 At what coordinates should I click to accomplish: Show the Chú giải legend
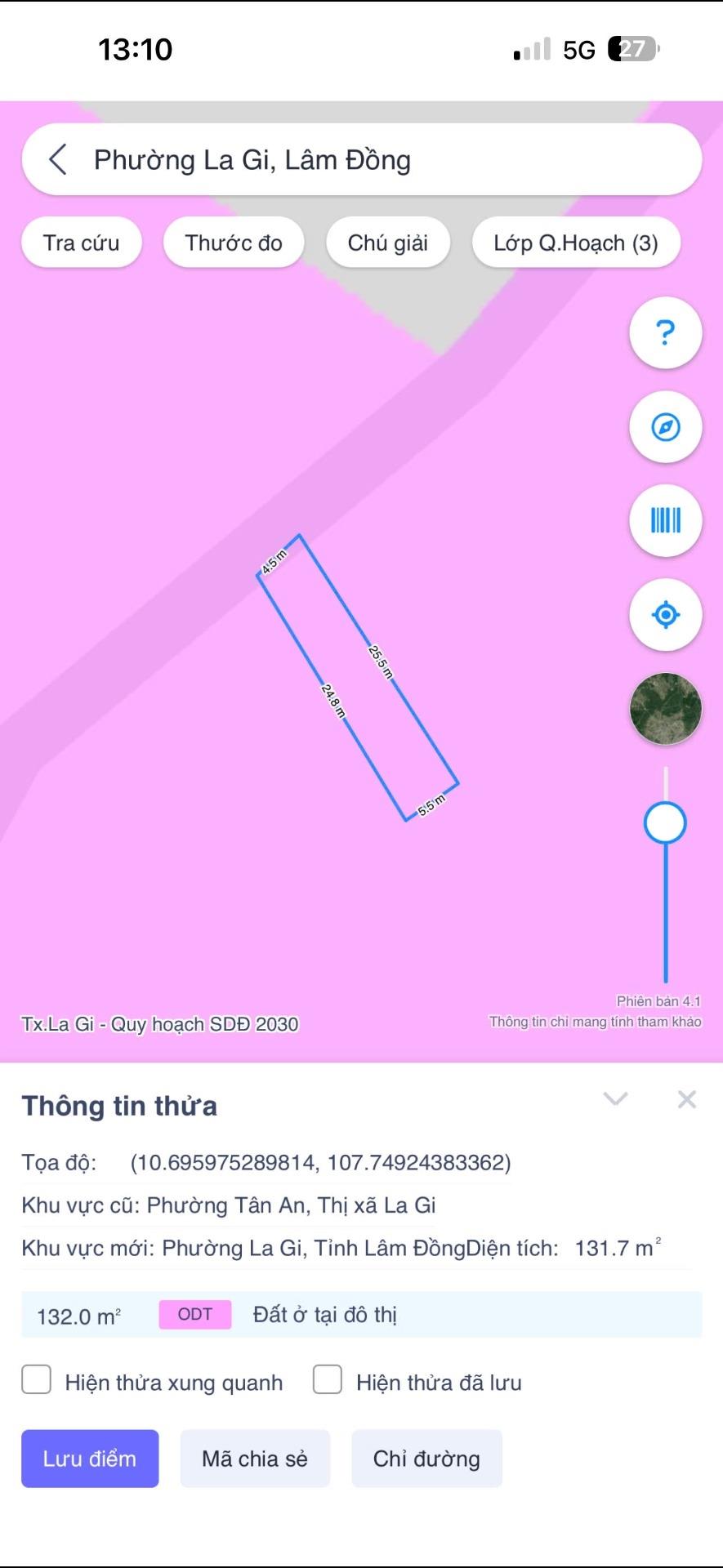tap(387, 243)
